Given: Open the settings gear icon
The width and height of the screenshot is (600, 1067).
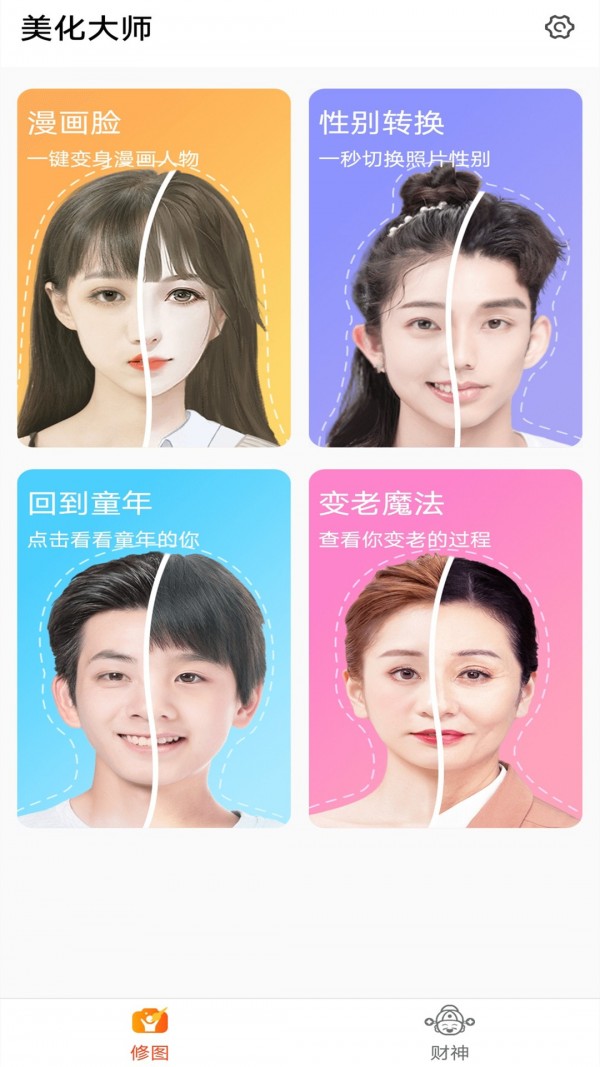Looking at the screenshot, I should click(559, 28).
